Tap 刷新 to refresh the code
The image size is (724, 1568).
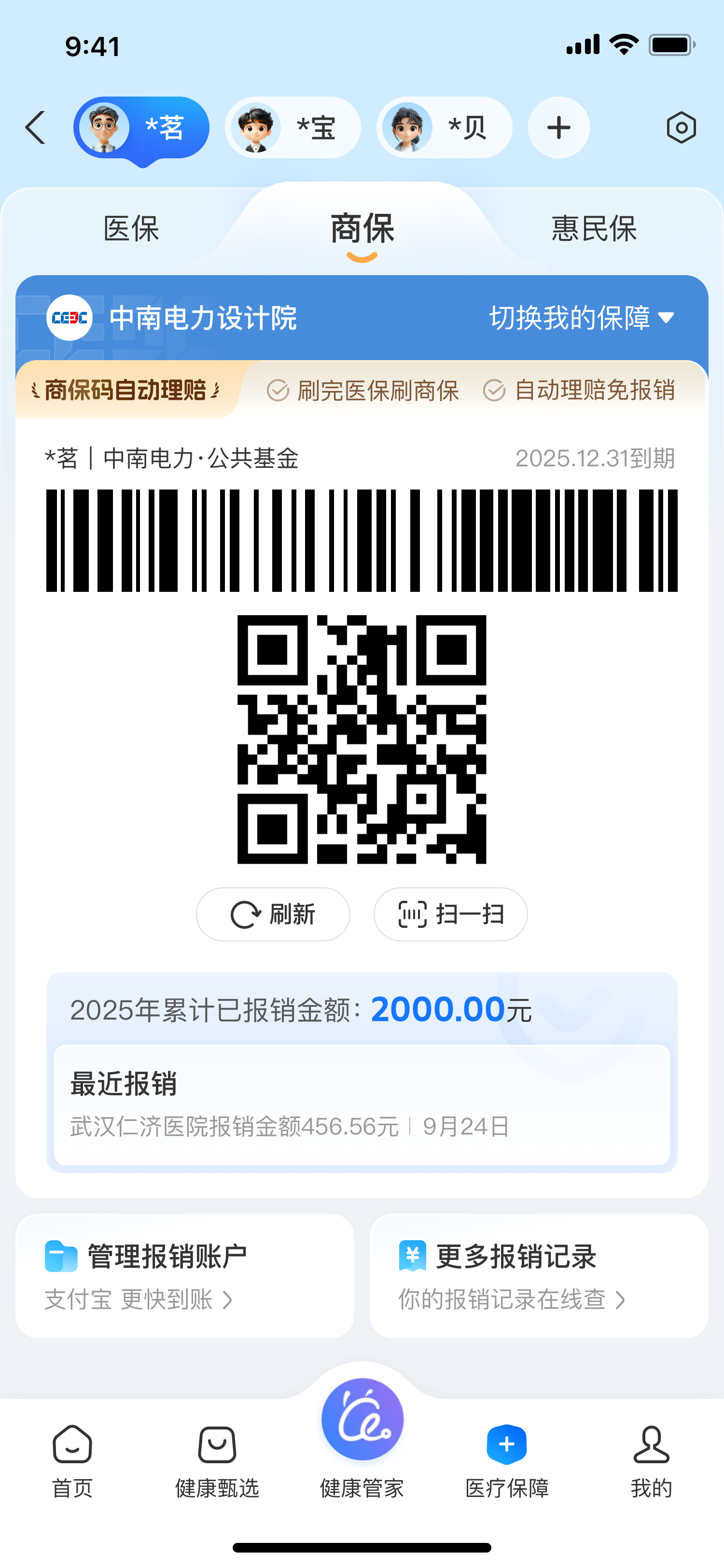[x=273, y=914]
